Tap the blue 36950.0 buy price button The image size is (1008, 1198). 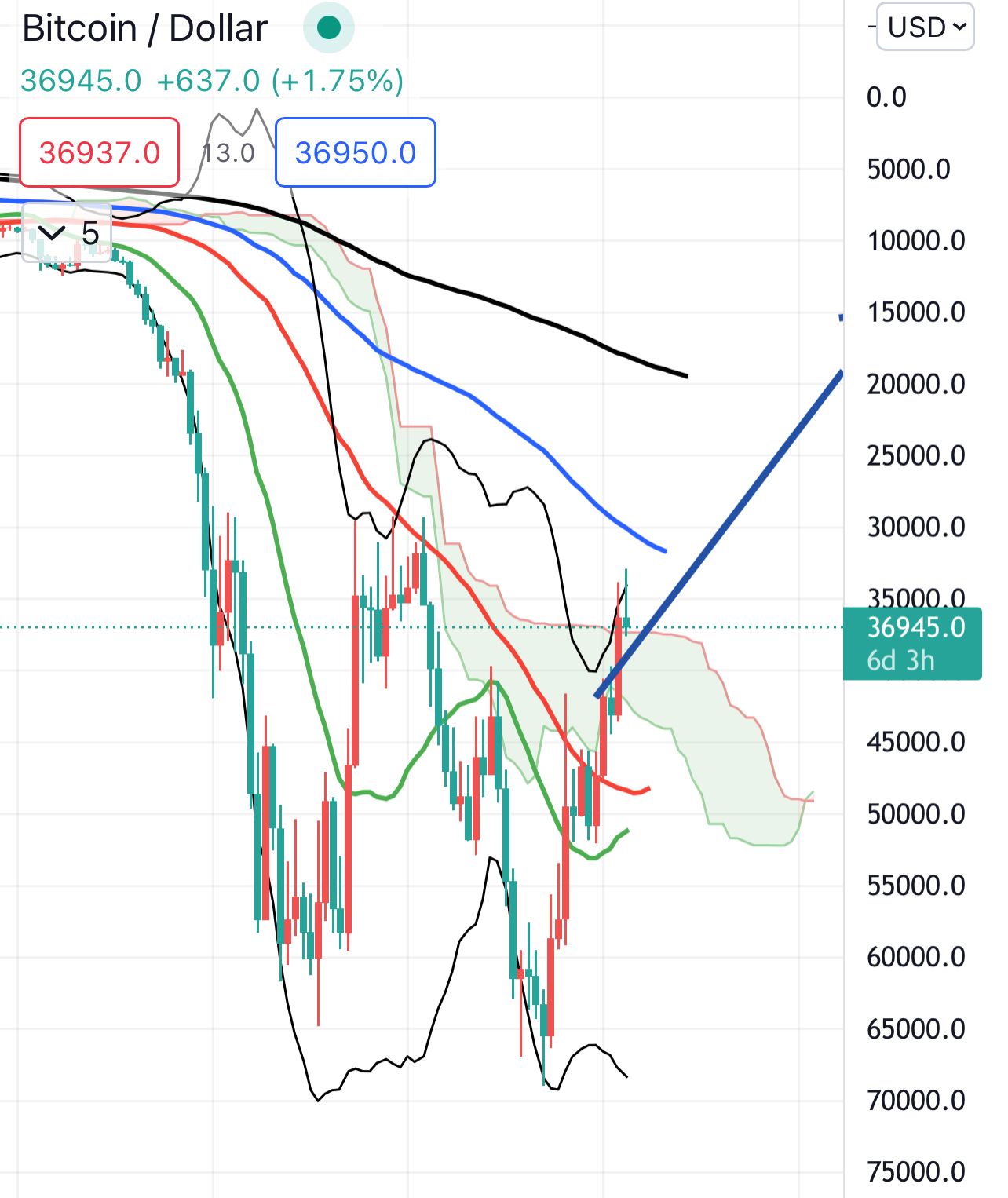point(355,152)
